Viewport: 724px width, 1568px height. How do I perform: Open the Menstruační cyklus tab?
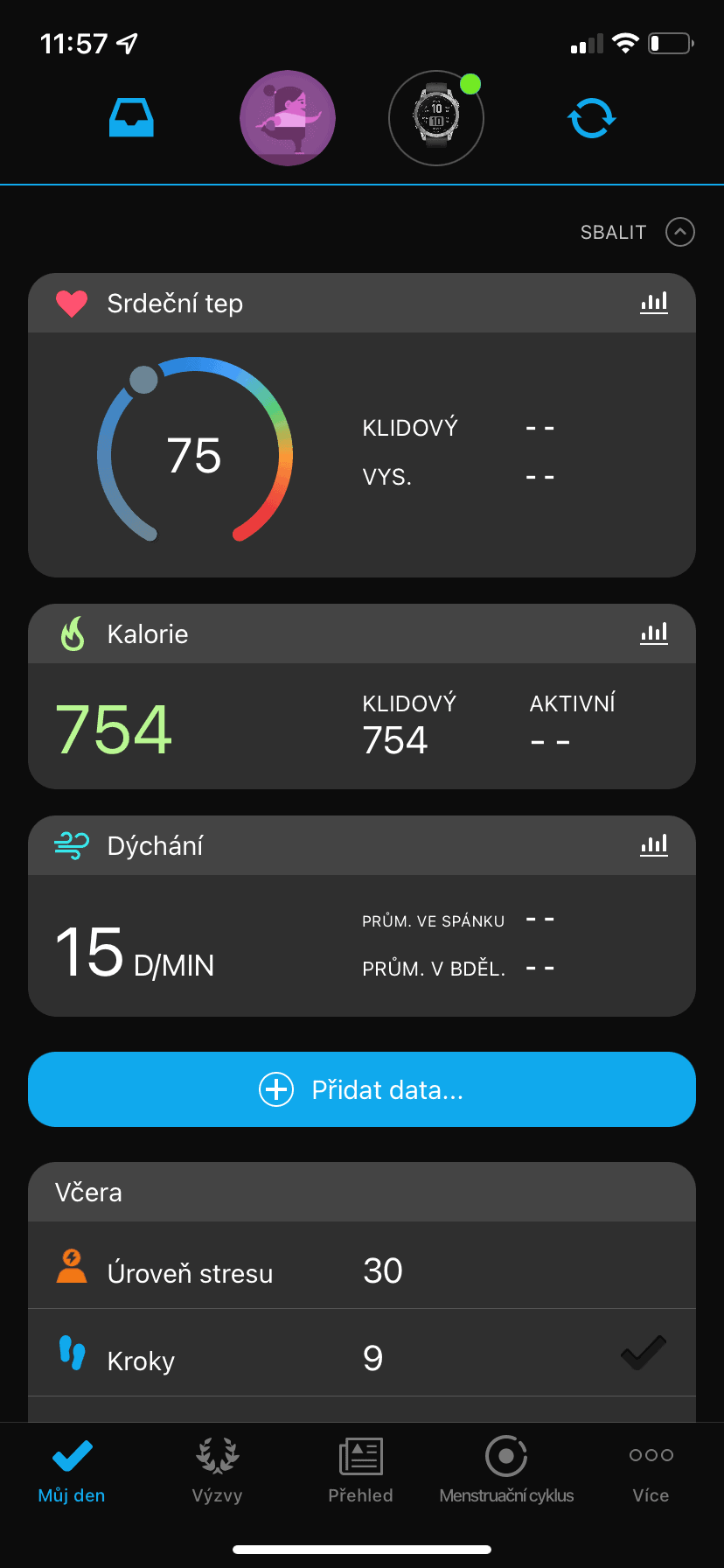click(x=505, y=1470)
